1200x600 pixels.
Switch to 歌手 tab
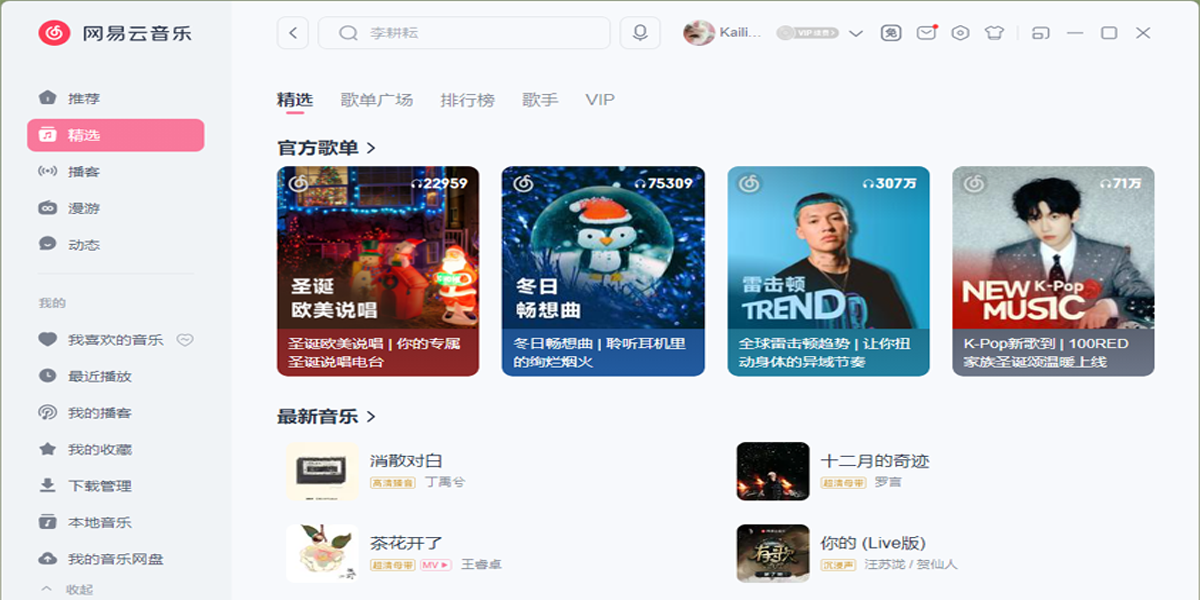coord(540,100)
